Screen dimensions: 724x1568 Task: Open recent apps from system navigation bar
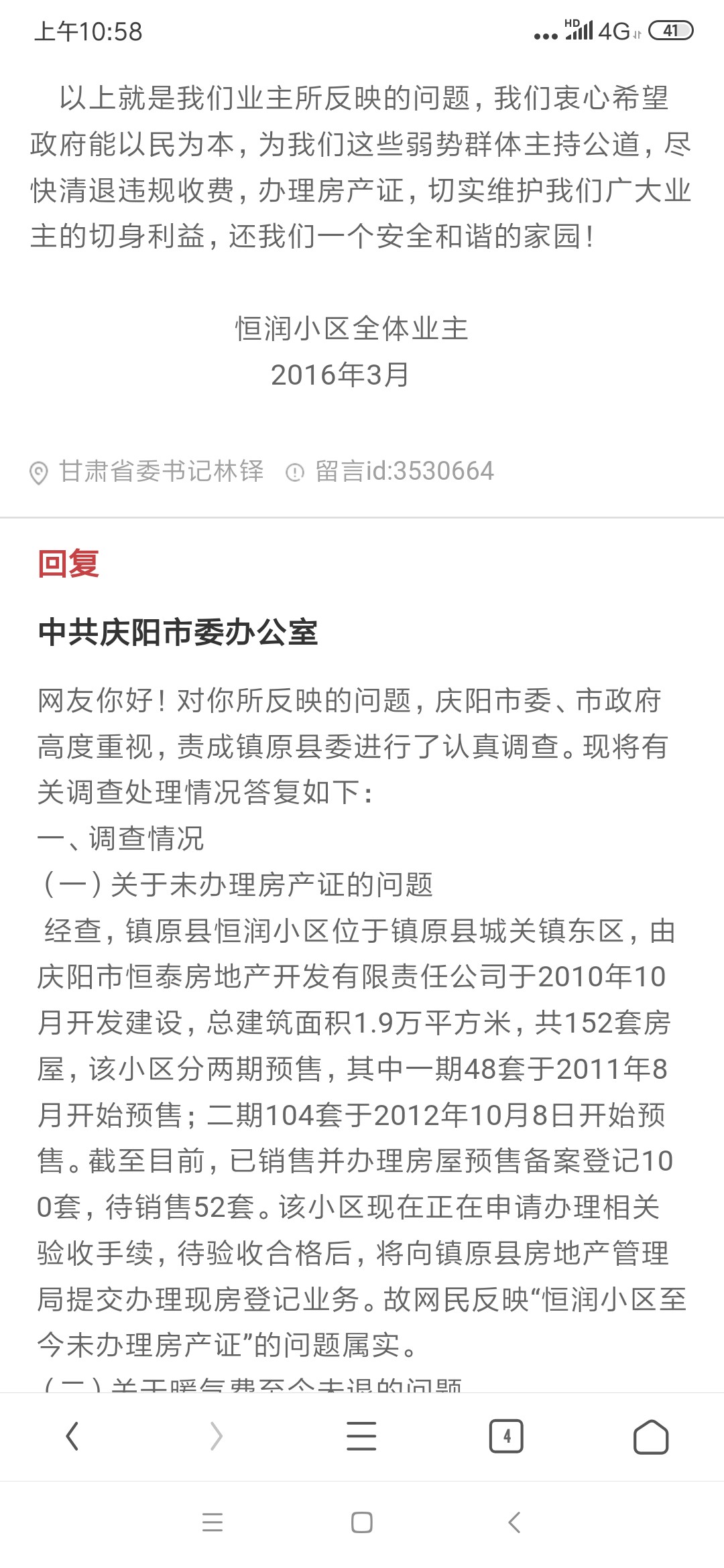point(213,1522)
